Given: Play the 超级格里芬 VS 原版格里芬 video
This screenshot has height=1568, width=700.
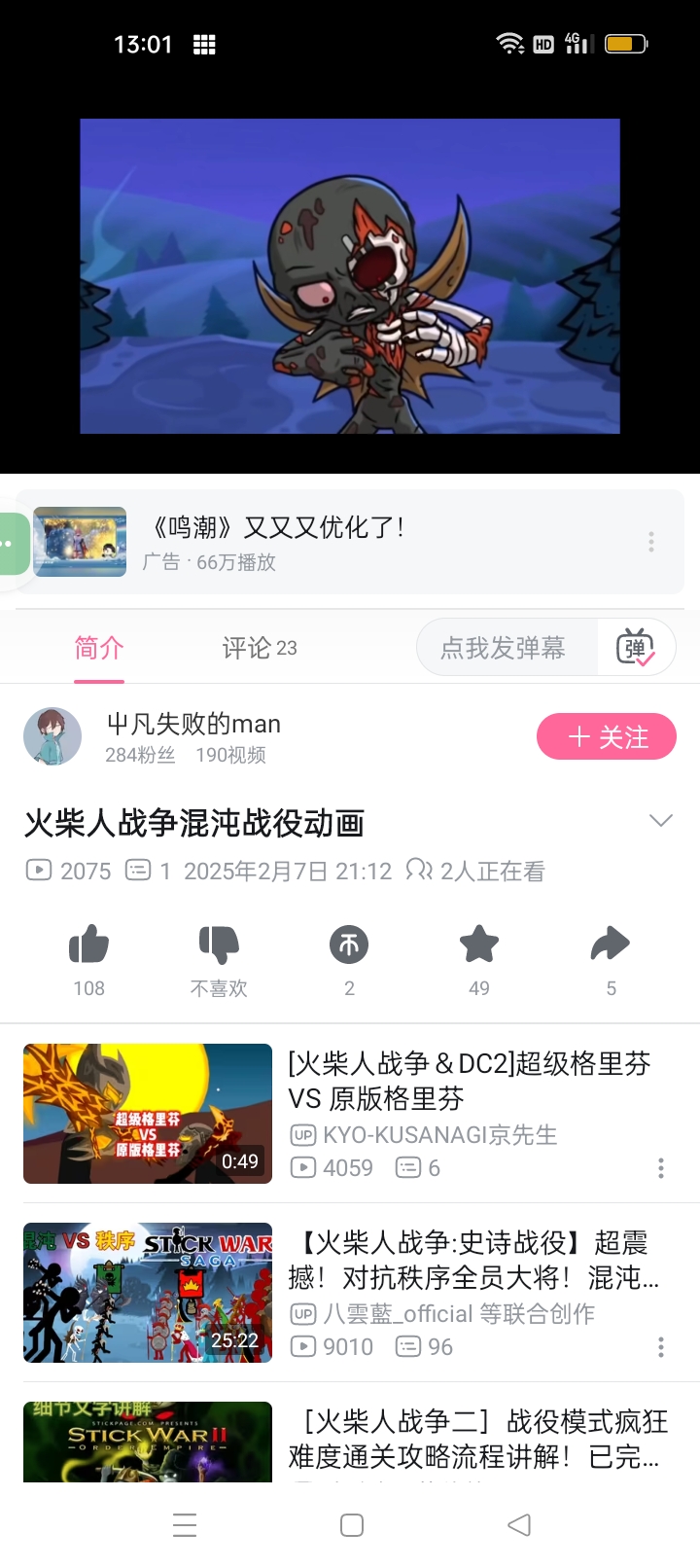Looking at the screenshot, I should pos(148,1114).
